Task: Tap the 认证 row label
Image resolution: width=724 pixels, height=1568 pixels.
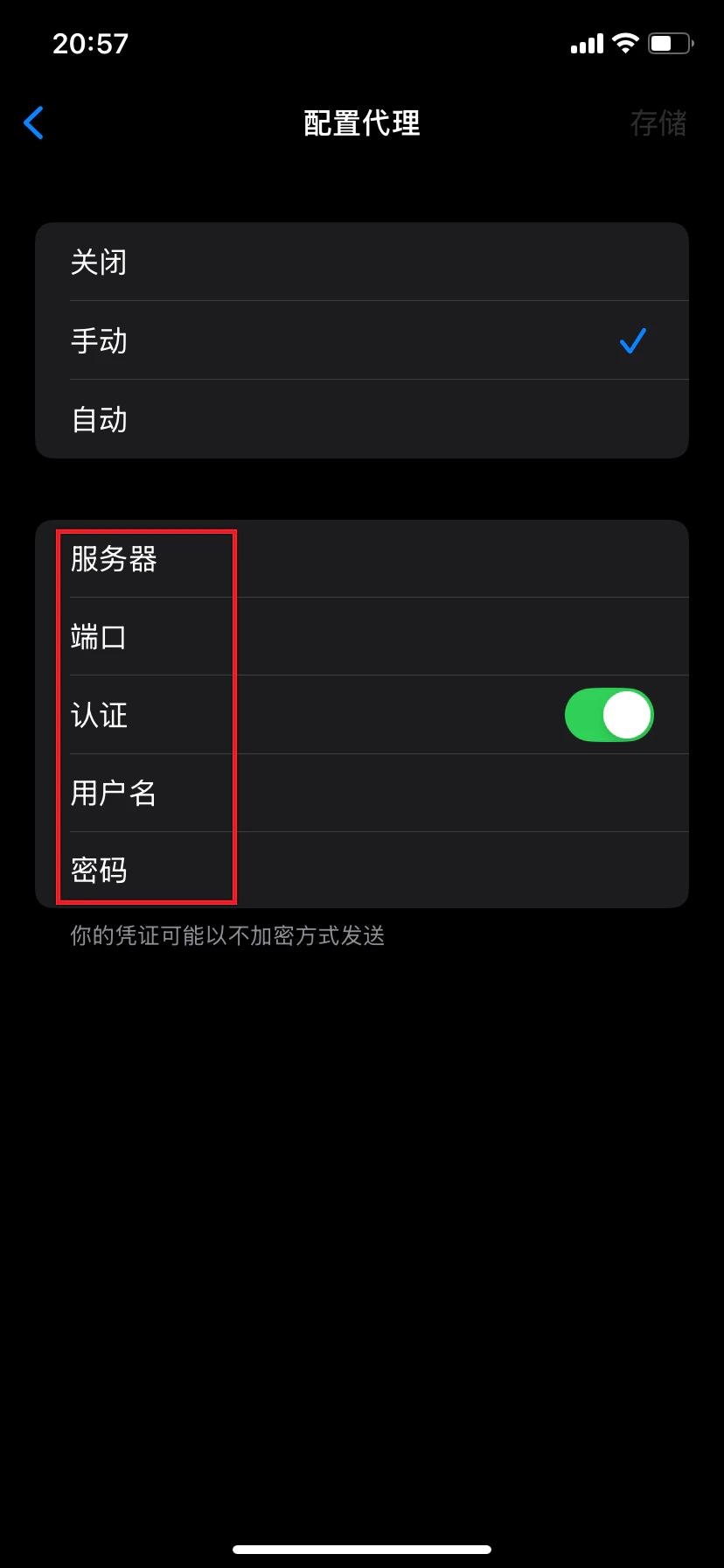Action: click(99, 715)
